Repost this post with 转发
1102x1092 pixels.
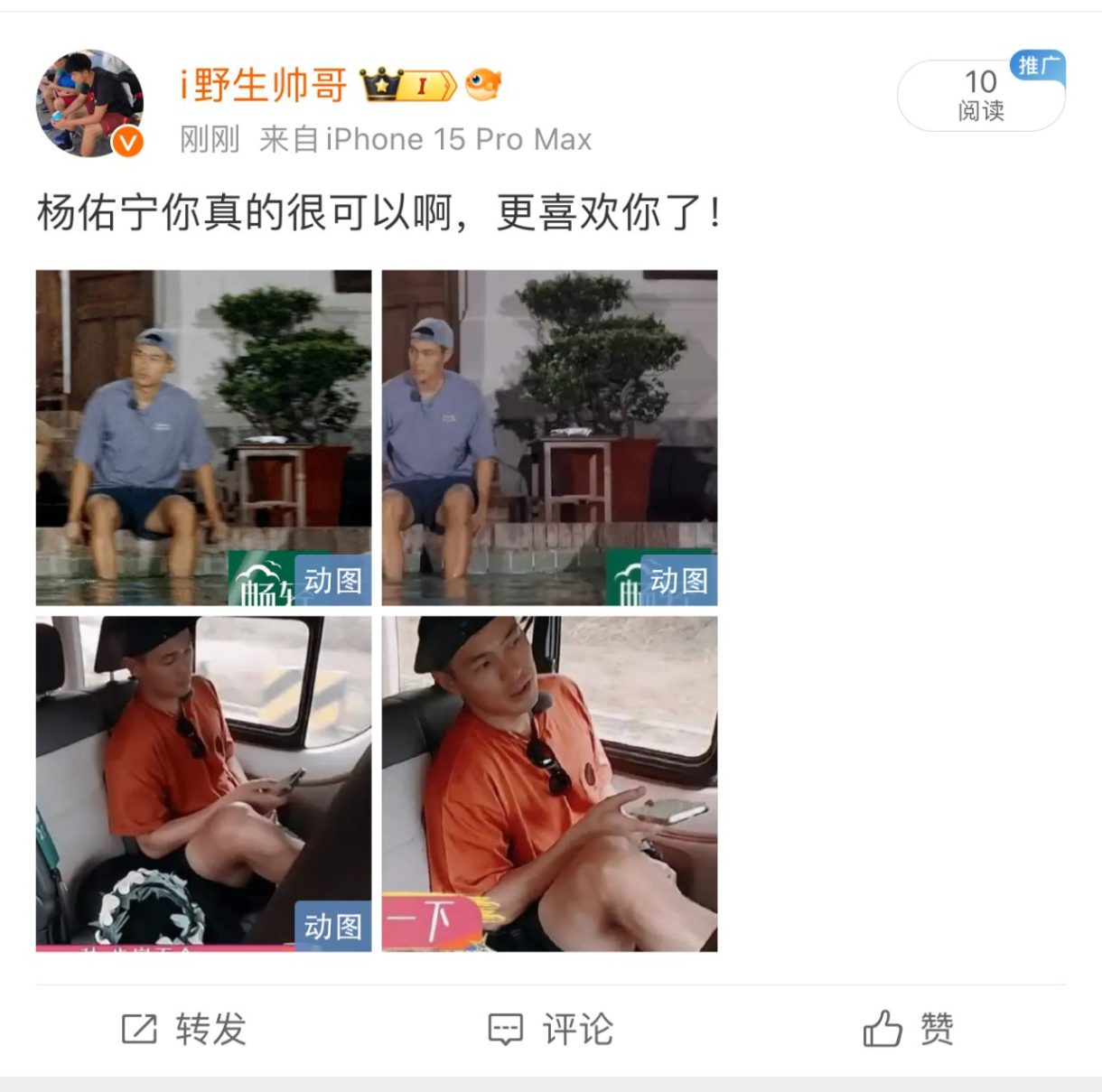pyautogui.click(x=184, y=1029)
